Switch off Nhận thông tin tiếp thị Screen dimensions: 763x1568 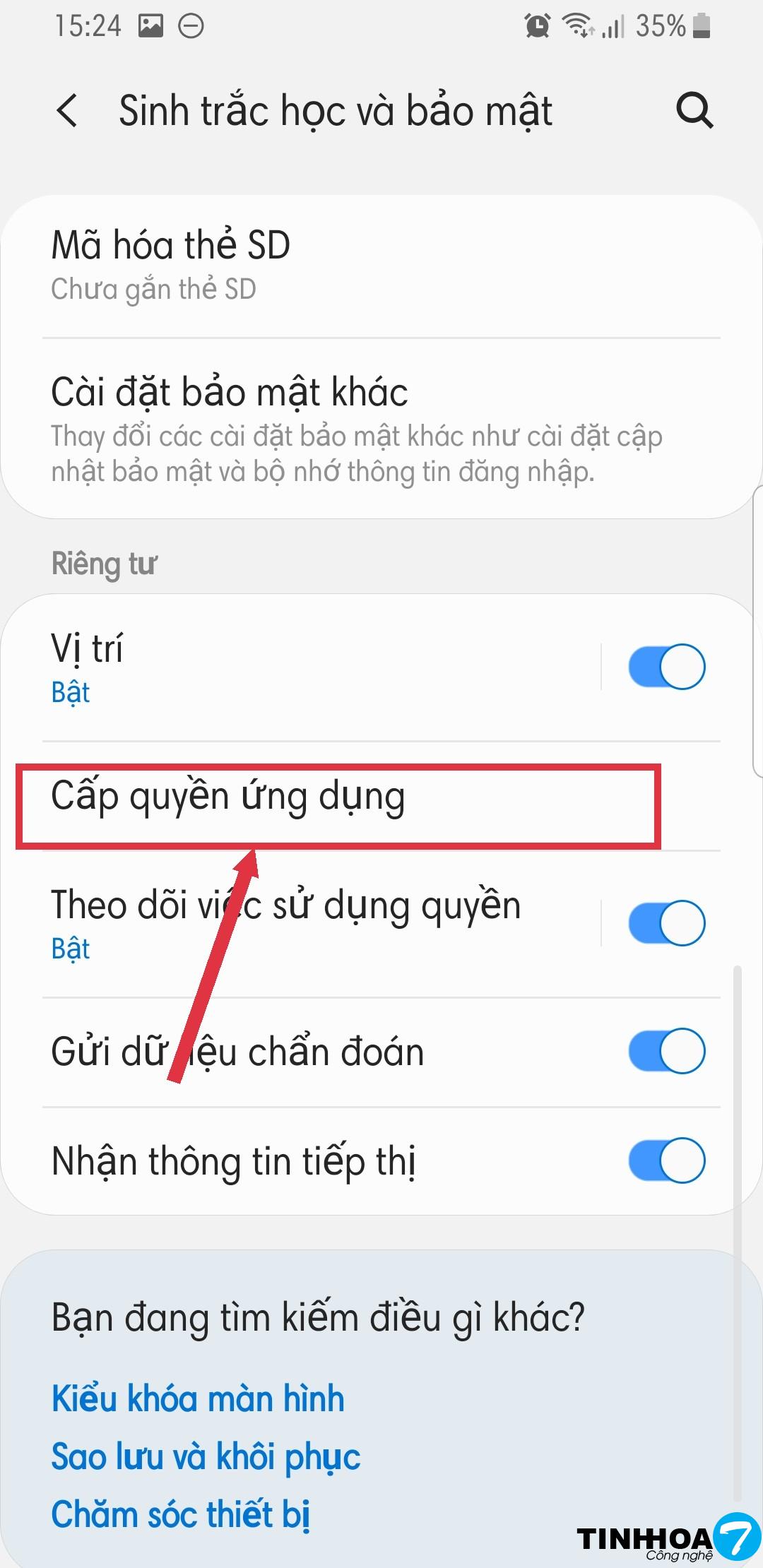click(666, 1160)
